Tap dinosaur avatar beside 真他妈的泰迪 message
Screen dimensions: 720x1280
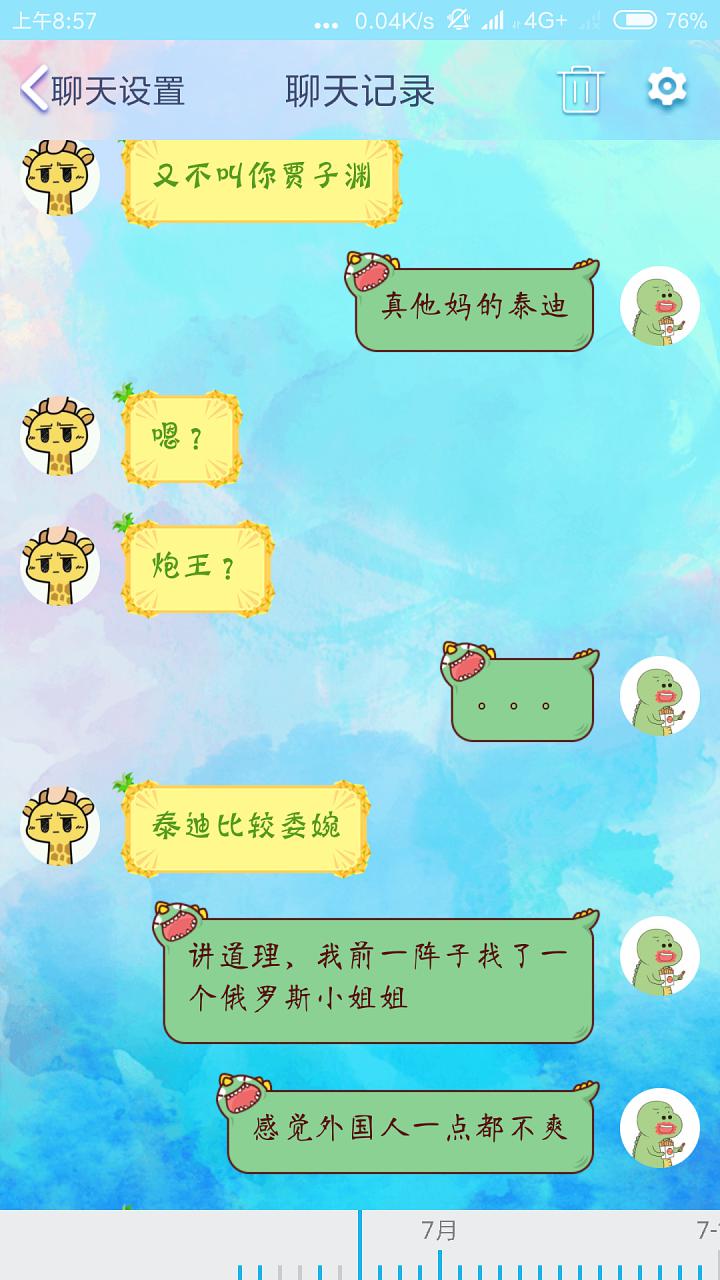[x=659, y=306]
